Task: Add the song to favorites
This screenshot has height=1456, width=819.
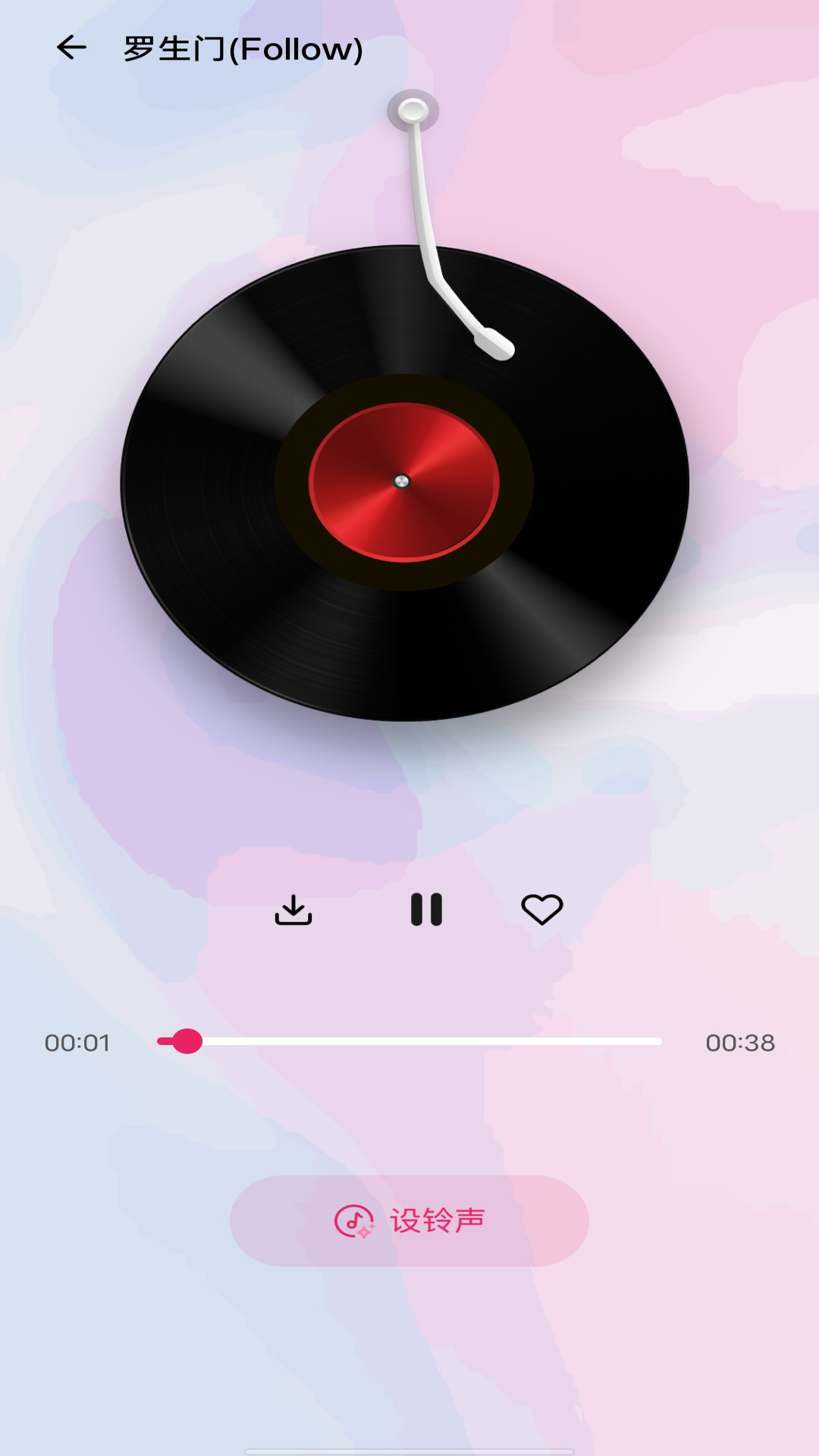Action: 542,909
